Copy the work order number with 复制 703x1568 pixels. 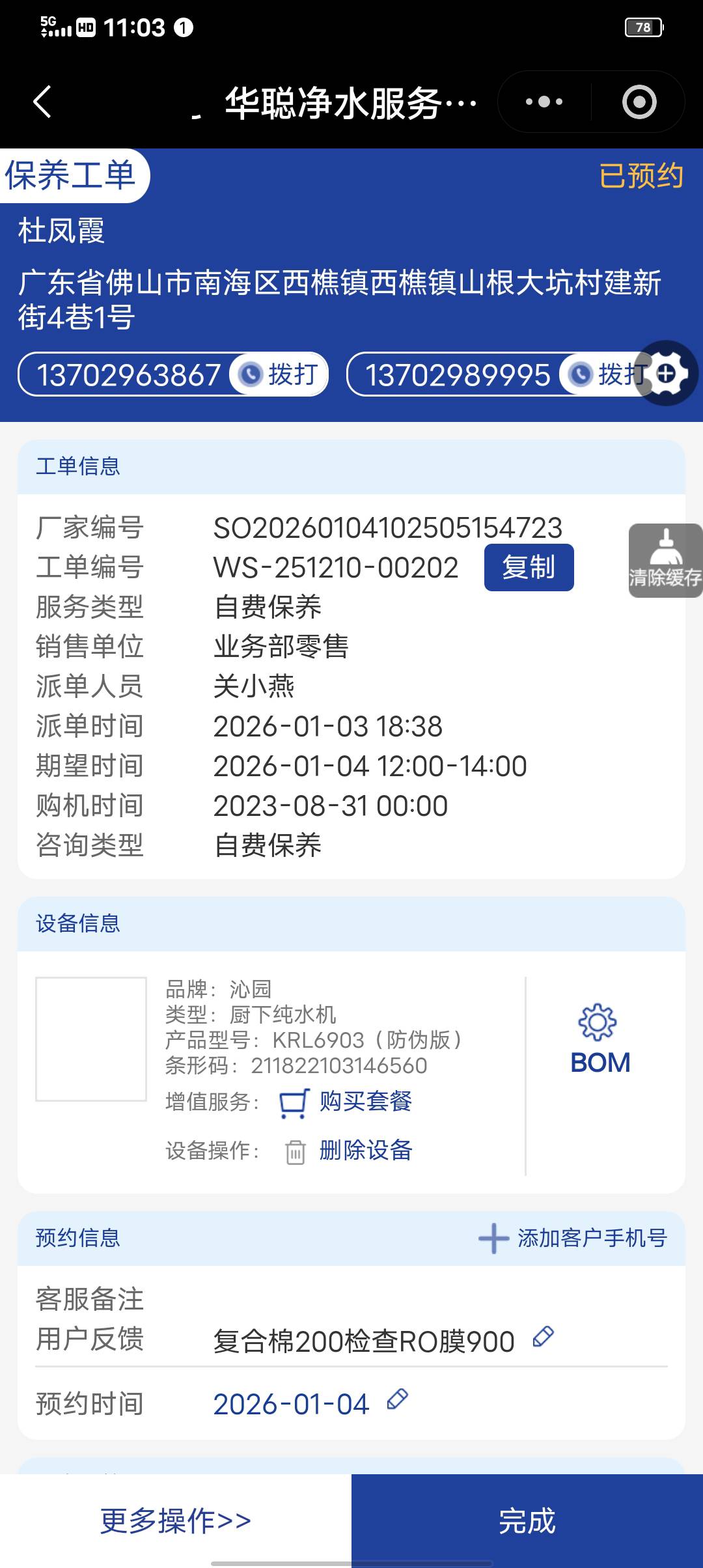529,567
